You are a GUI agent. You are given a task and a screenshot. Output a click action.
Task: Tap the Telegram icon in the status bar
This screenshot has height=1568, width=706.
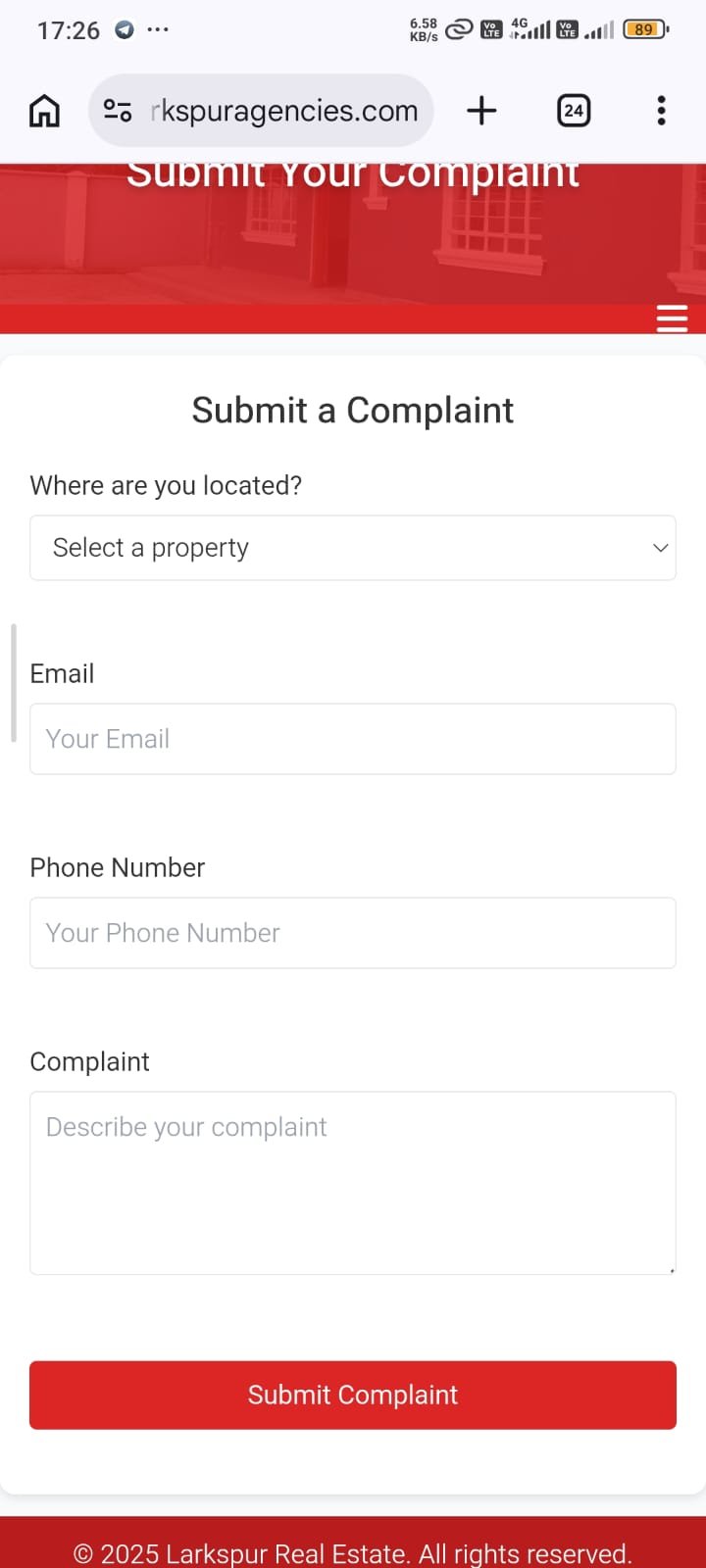[x=124, y=30]
